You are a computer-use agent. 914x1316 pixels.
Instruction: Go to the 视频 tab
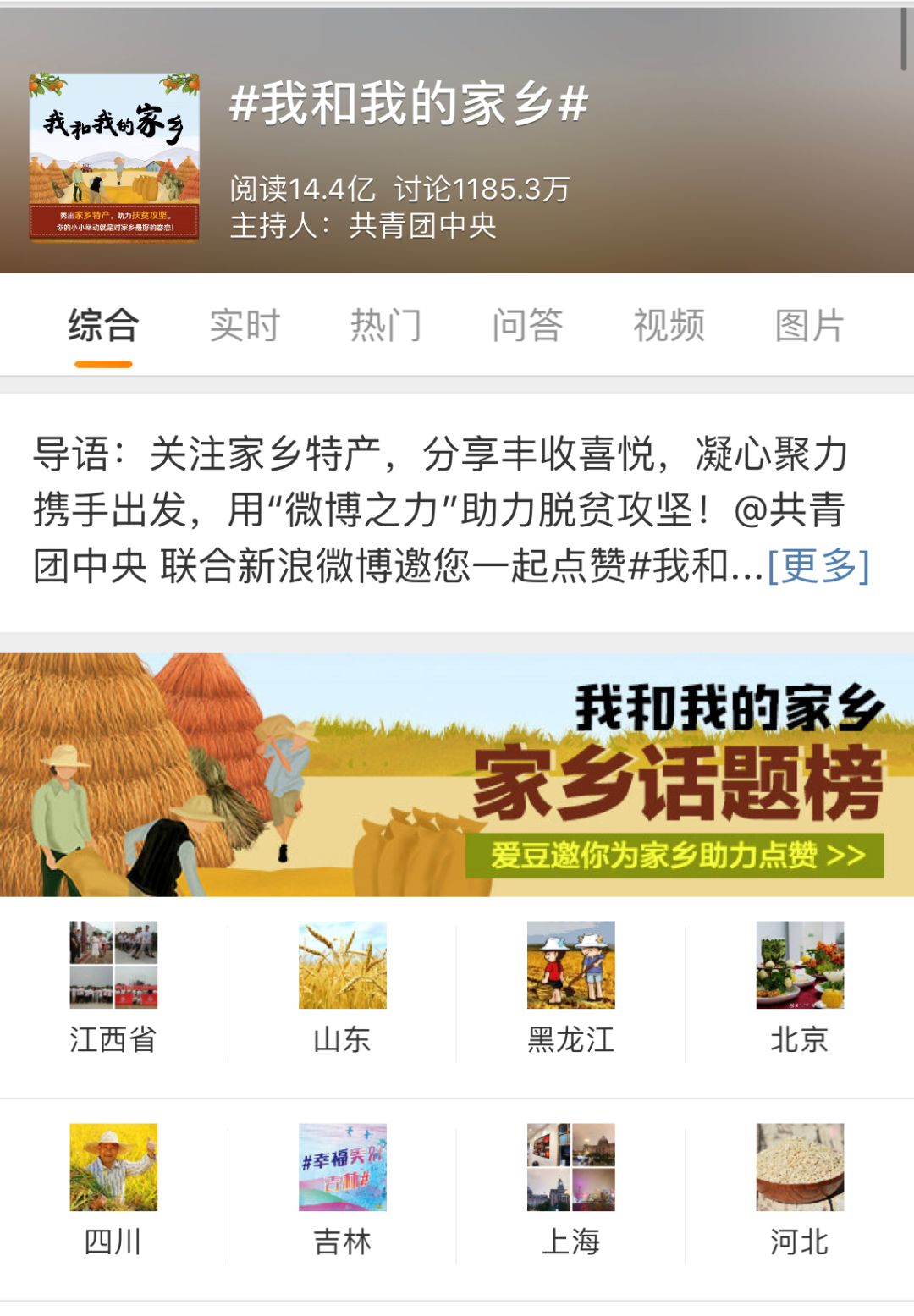click(x=669, y=326)
